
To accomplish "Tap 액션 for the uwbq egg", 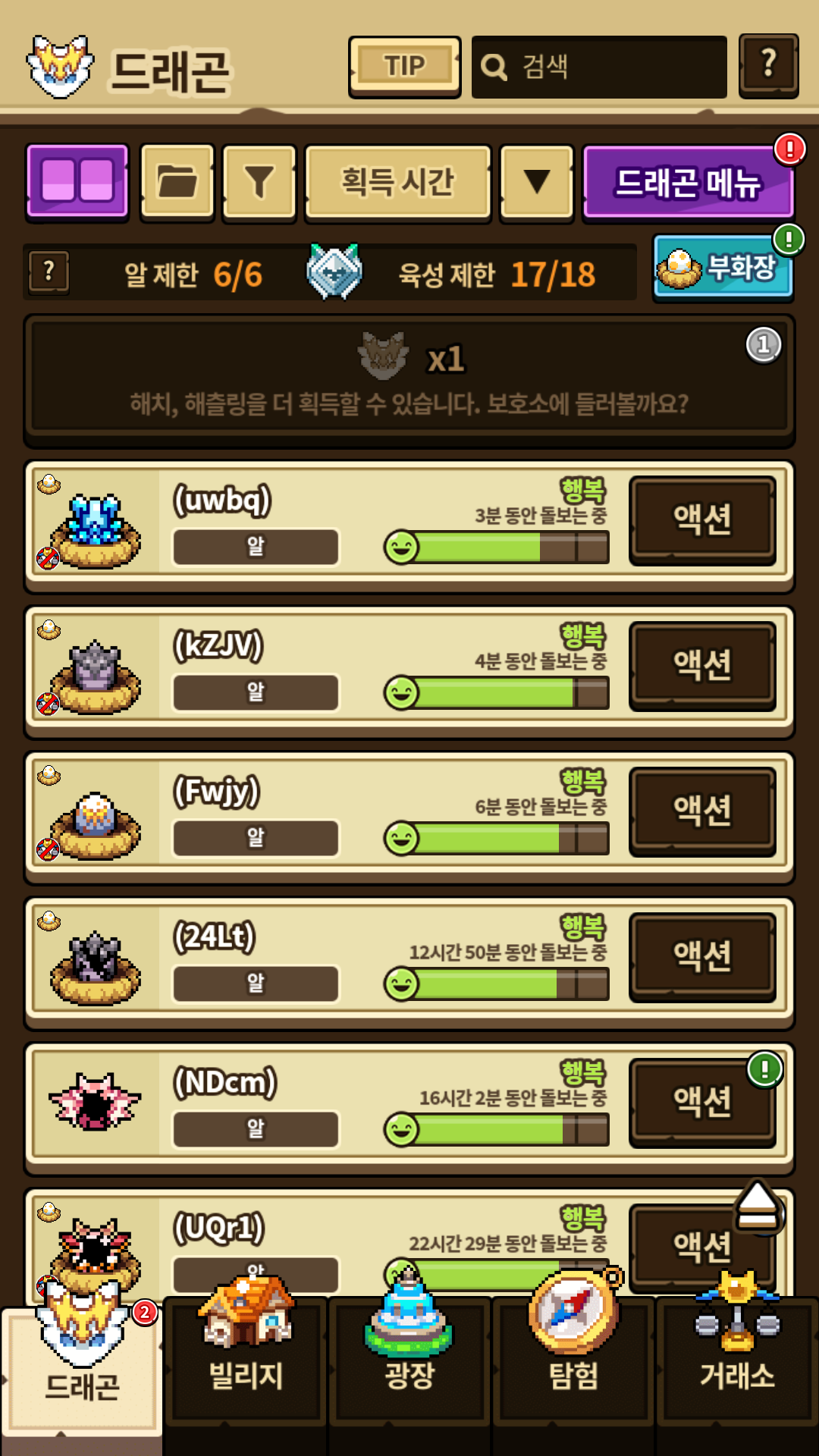I will pyautogui.click(x=702, y=519).
